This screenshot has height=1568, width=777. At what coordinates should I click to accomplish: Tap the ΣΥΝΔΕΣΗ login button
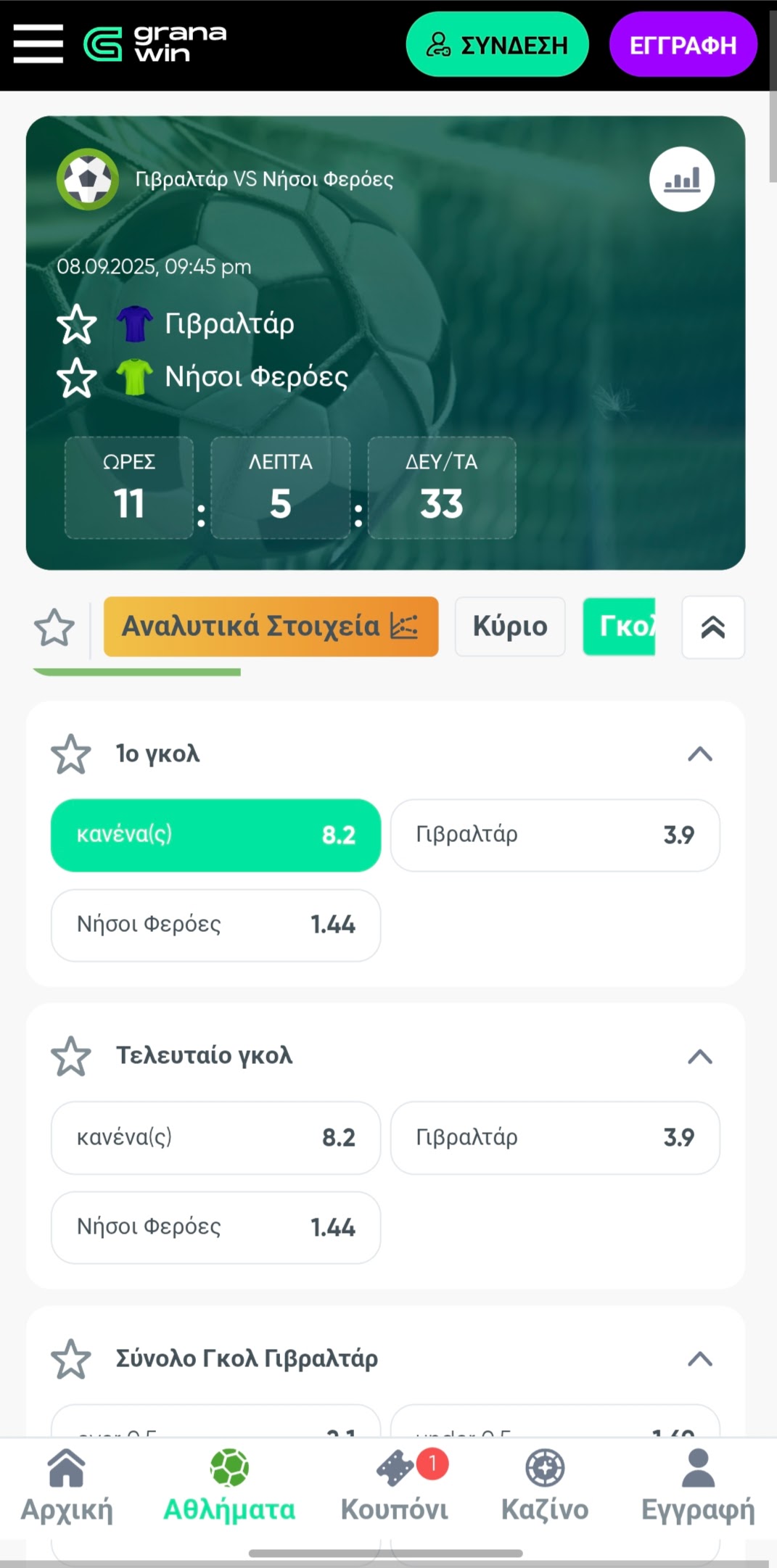point(497,45)
